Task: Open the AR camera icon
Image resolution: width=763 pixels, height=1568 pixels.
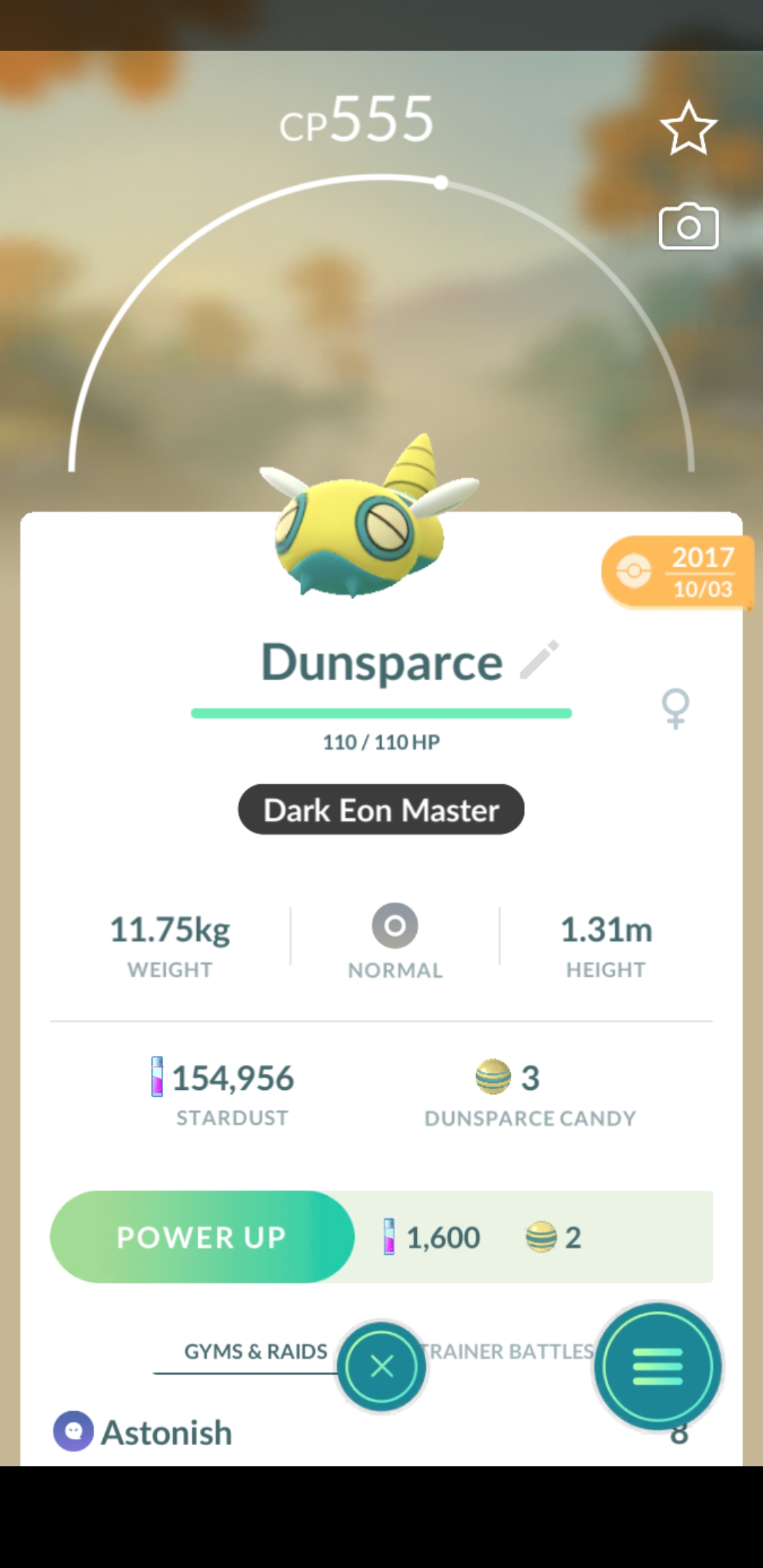Action: click(x=688, y=227)
